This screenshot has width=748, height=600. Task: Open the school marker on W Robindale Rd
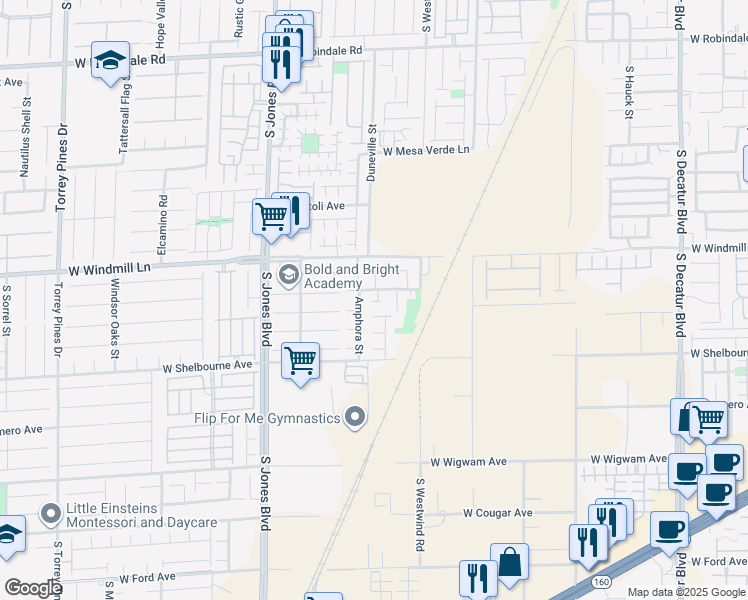point(110,59)
